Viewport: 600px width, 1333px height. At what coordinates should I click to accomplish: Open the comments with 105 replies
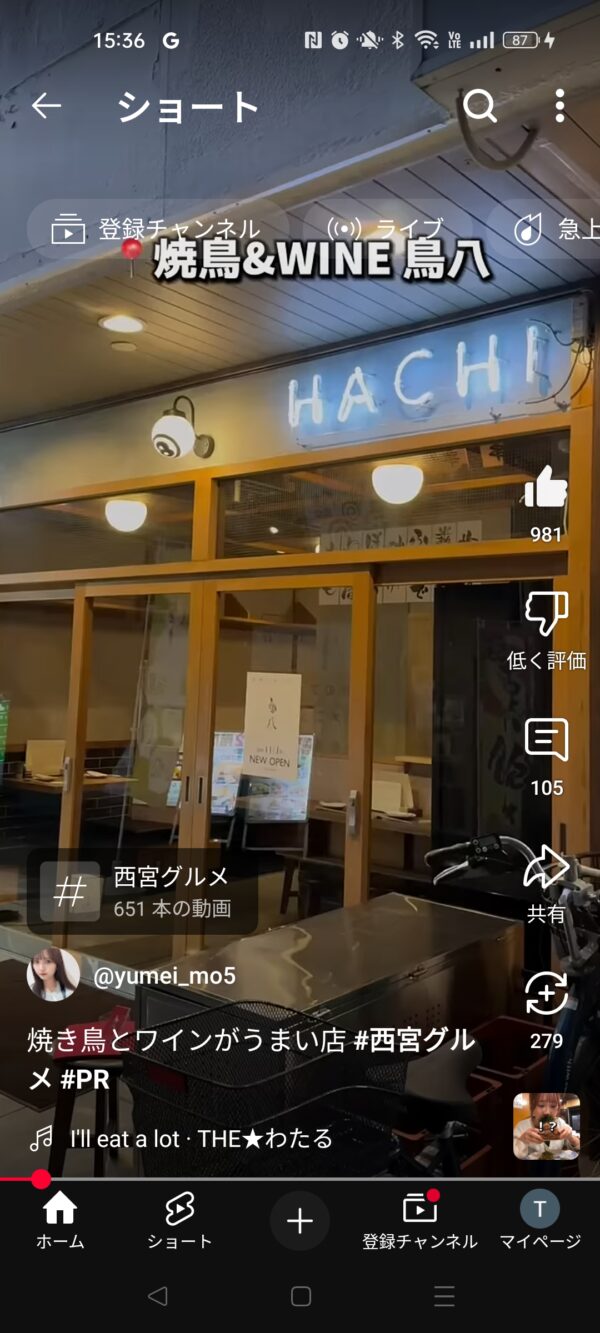(x=546, y=742)
